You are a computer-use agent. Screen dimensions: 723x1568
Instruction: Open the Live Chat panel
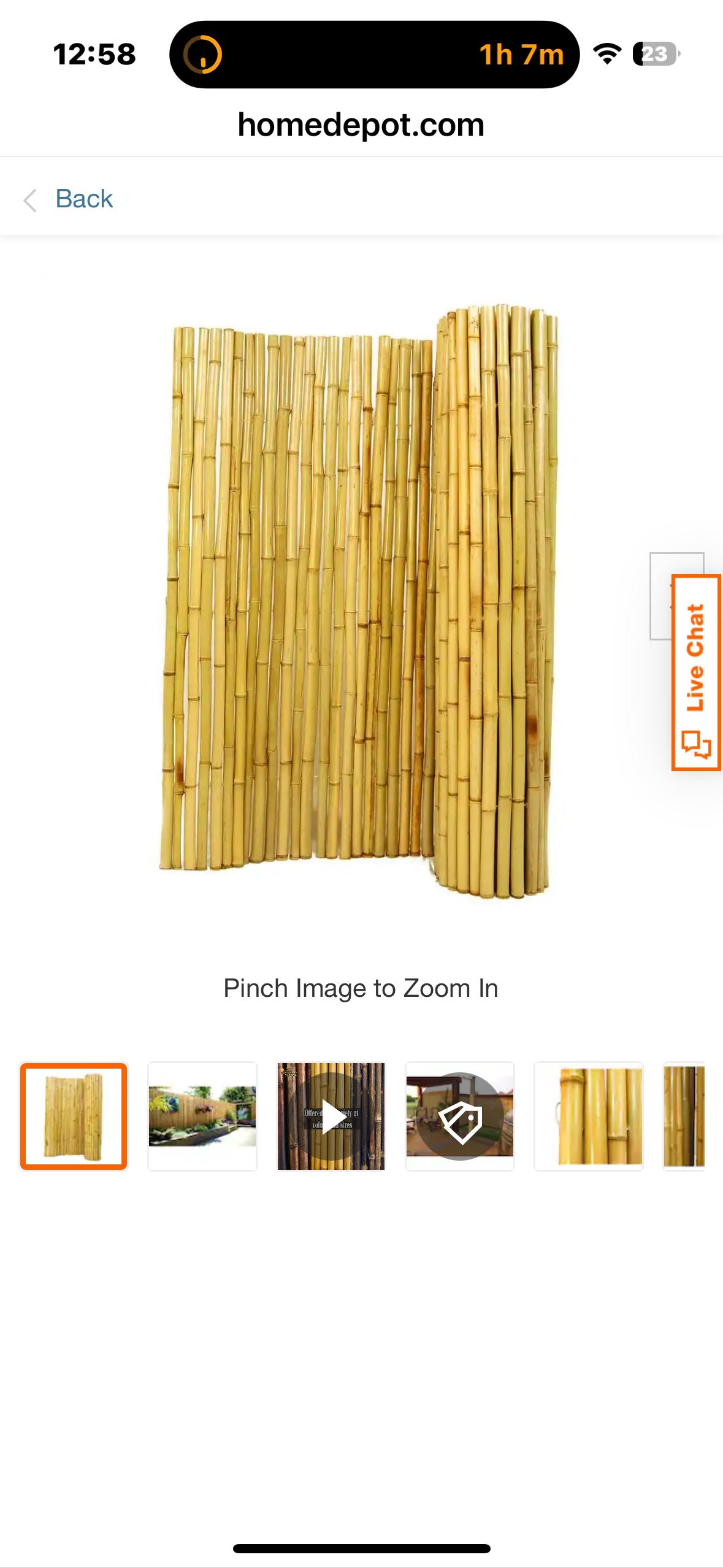[x=696, y=672]
